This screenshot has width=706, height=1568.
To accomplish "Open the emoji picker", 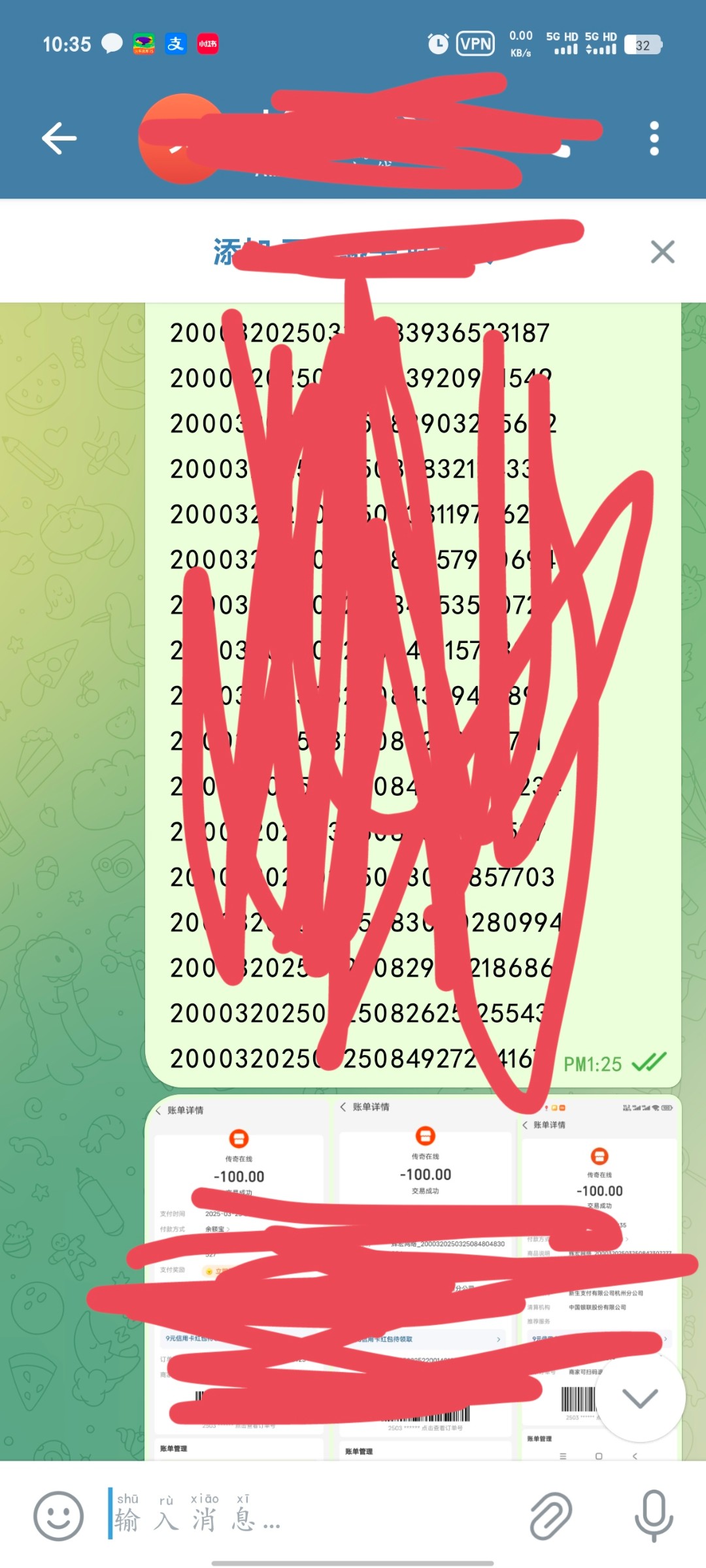I will [x=58, y=1516].
